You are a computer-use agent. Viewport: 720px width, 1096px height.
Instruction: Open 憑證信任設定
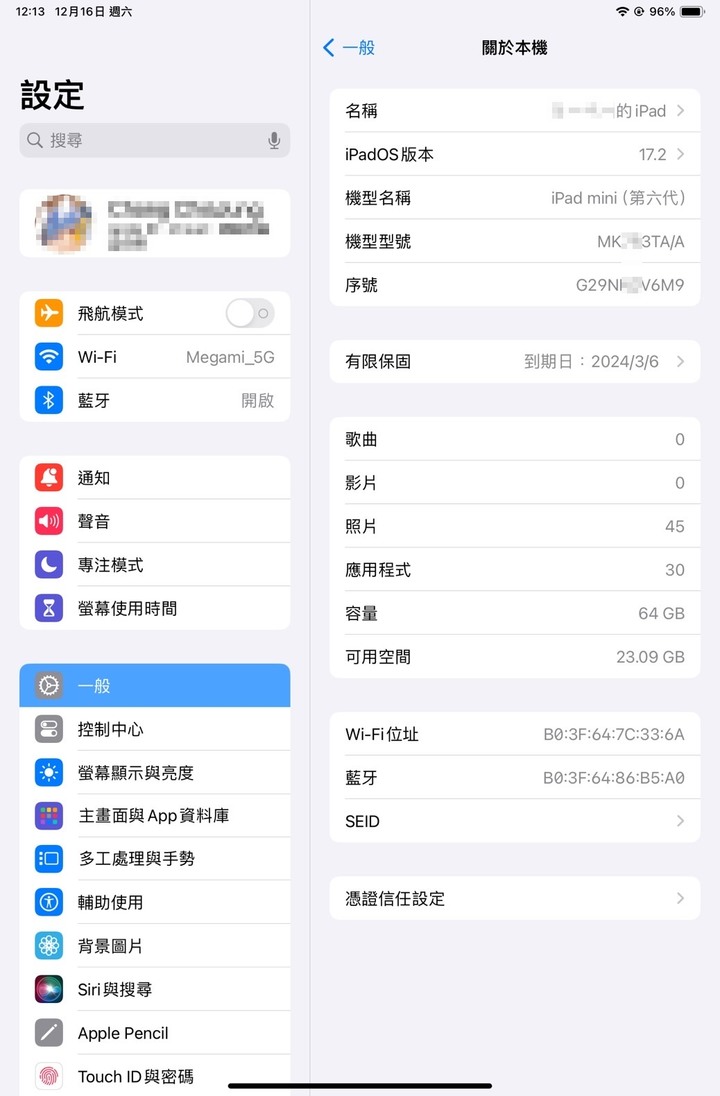[514, 899]
